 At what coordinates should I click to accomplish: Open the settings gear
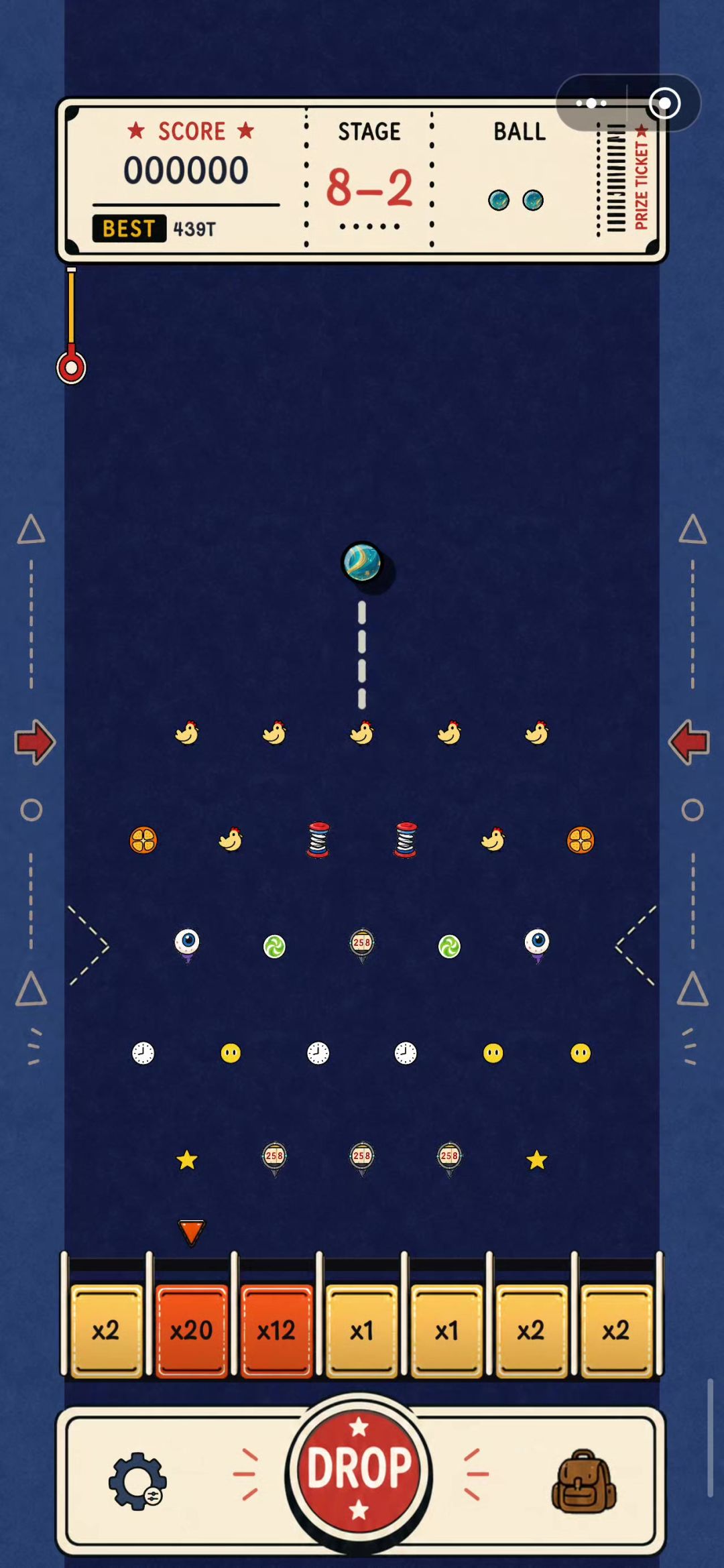click(137, 1481)
